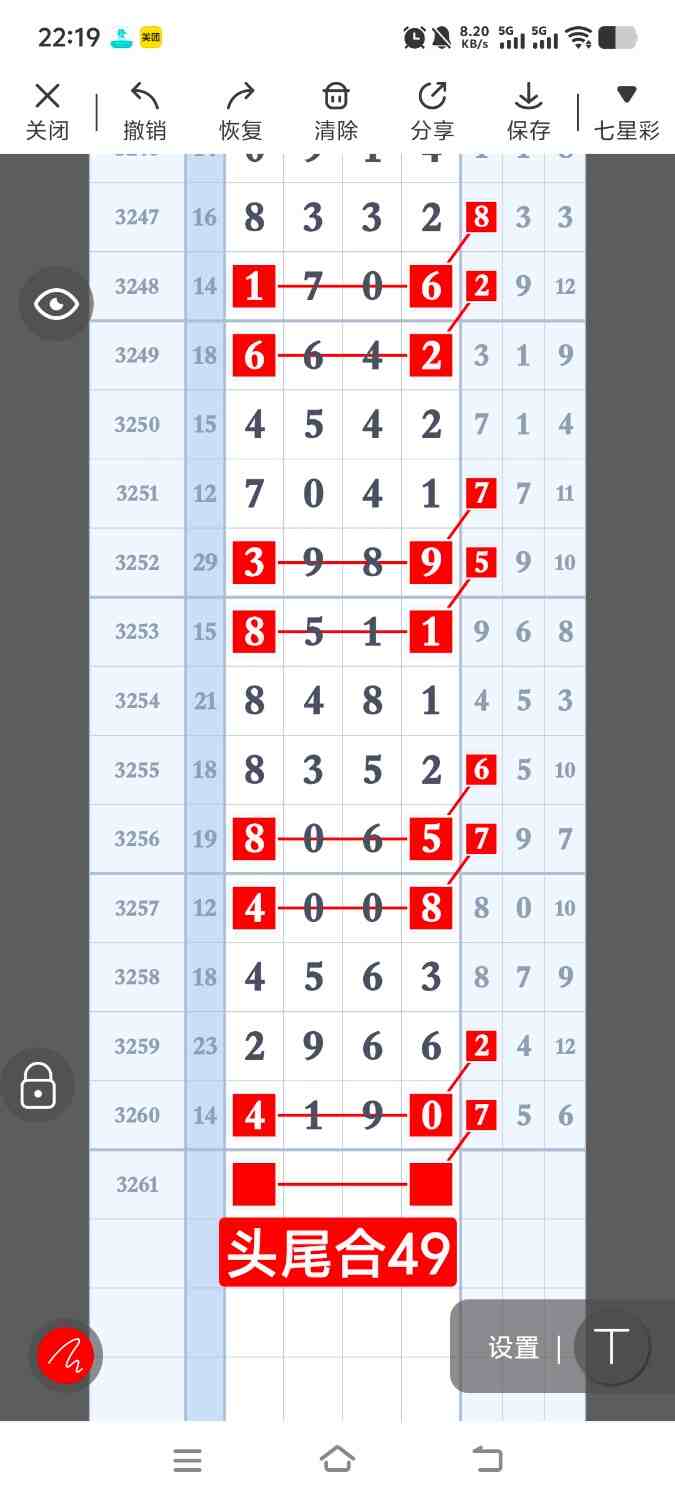This screenshot has height=1500, width=675.
Task: Select the T text tool
Action: point(610,1347)
